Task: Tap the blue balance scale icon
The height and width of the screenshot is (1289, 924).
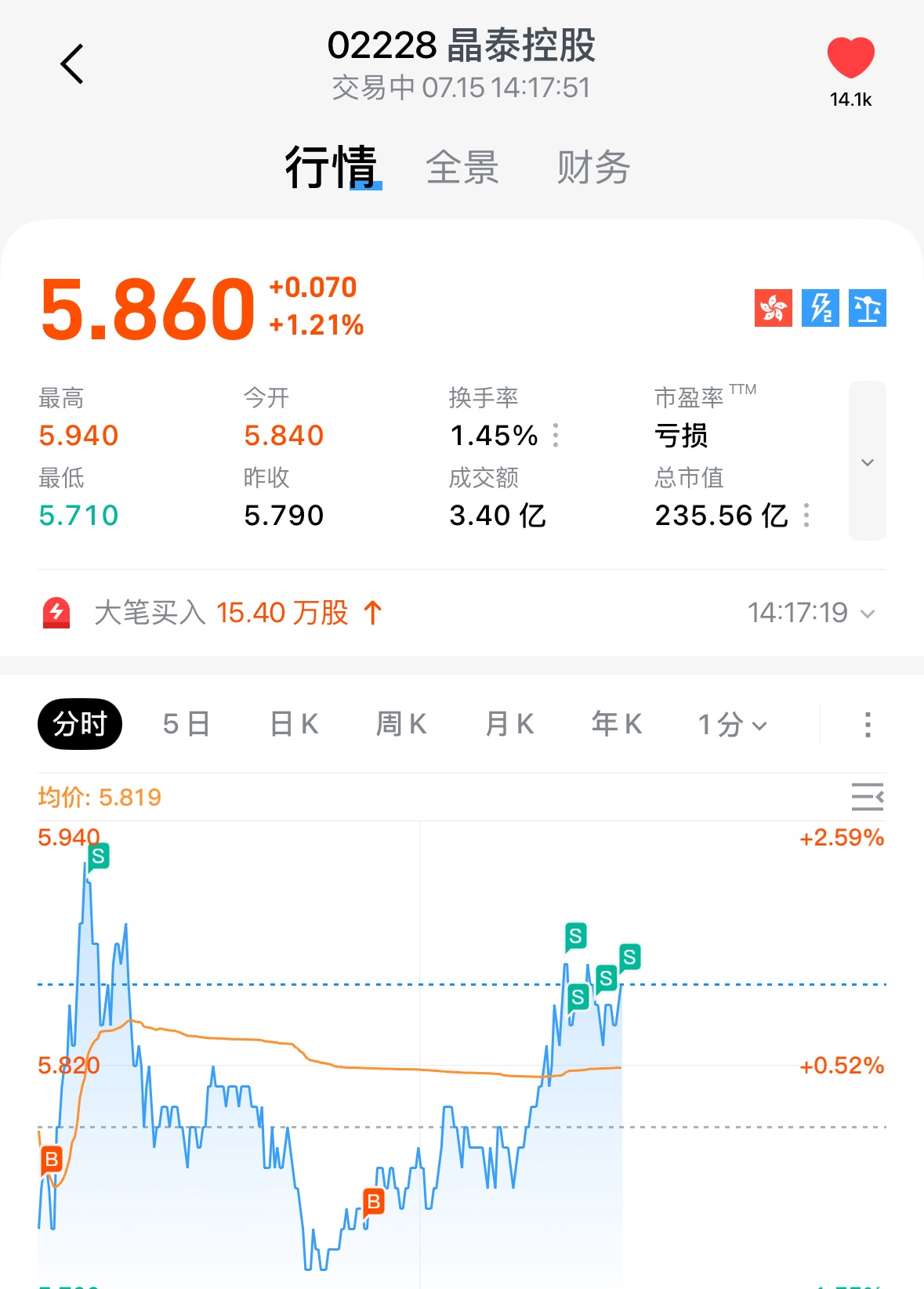Action: [867, 308]
